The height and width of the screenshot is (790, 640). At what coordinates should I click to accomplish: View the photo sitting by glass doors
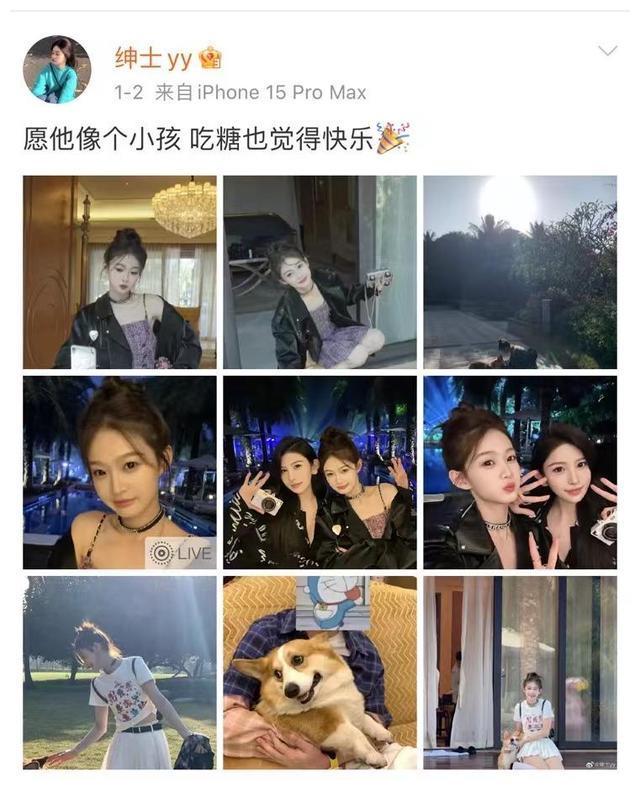tap(520, 672)
